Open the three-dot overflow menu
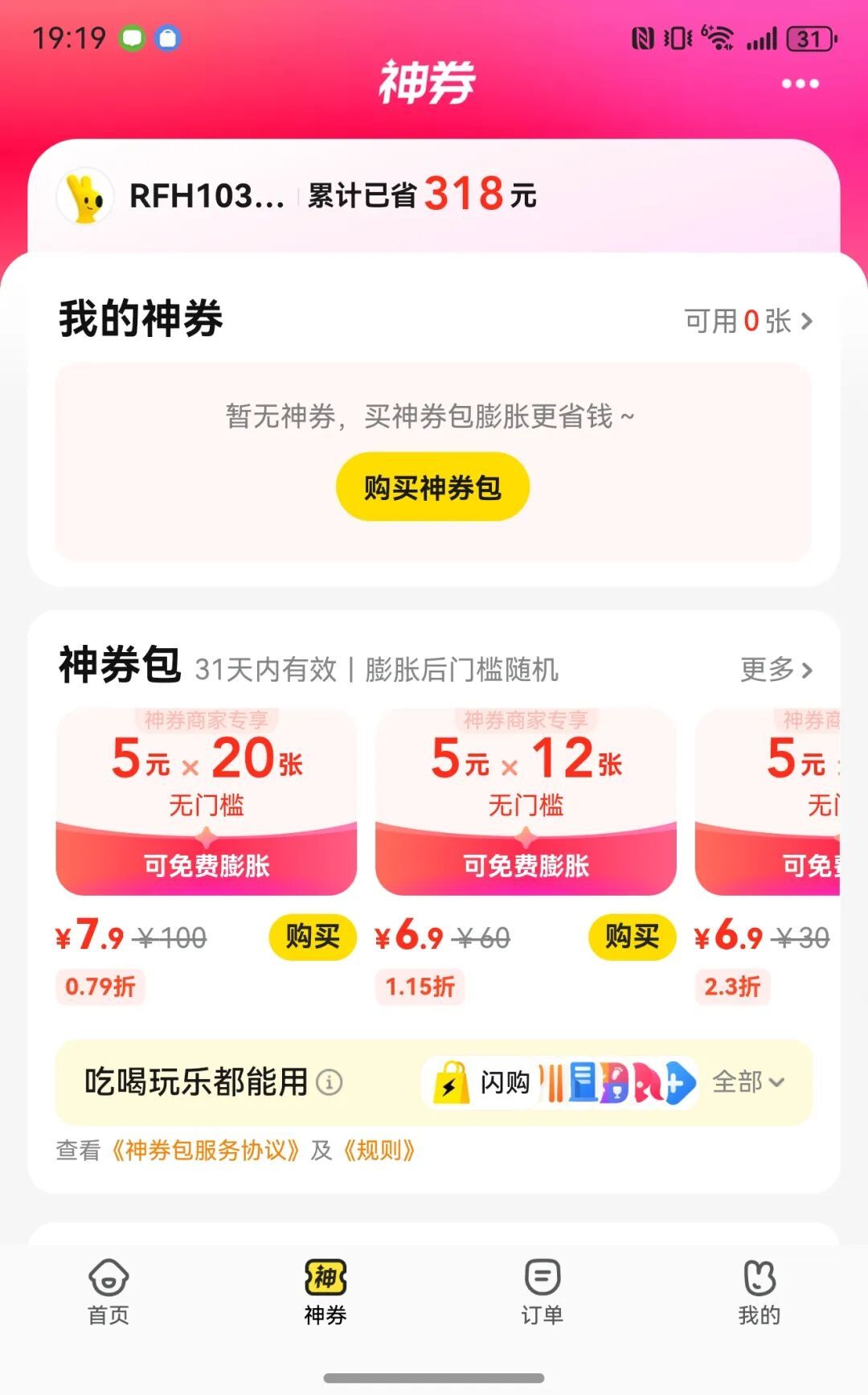Viewport: 868px width, 1395px height. 800,84
